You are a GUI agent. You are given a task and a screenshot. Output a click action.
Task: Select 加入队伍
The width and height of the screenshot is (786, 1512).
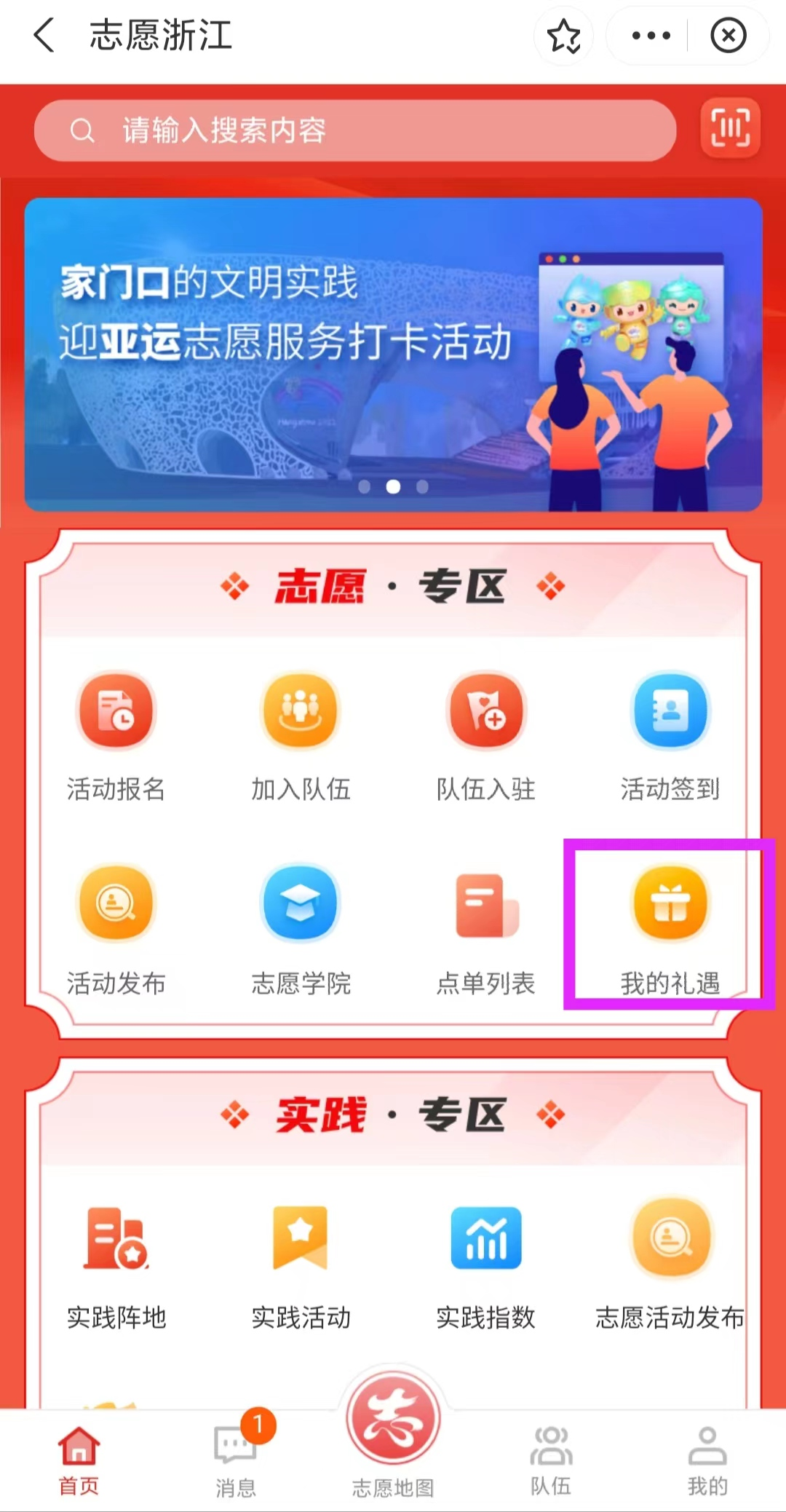click(301, 736)
